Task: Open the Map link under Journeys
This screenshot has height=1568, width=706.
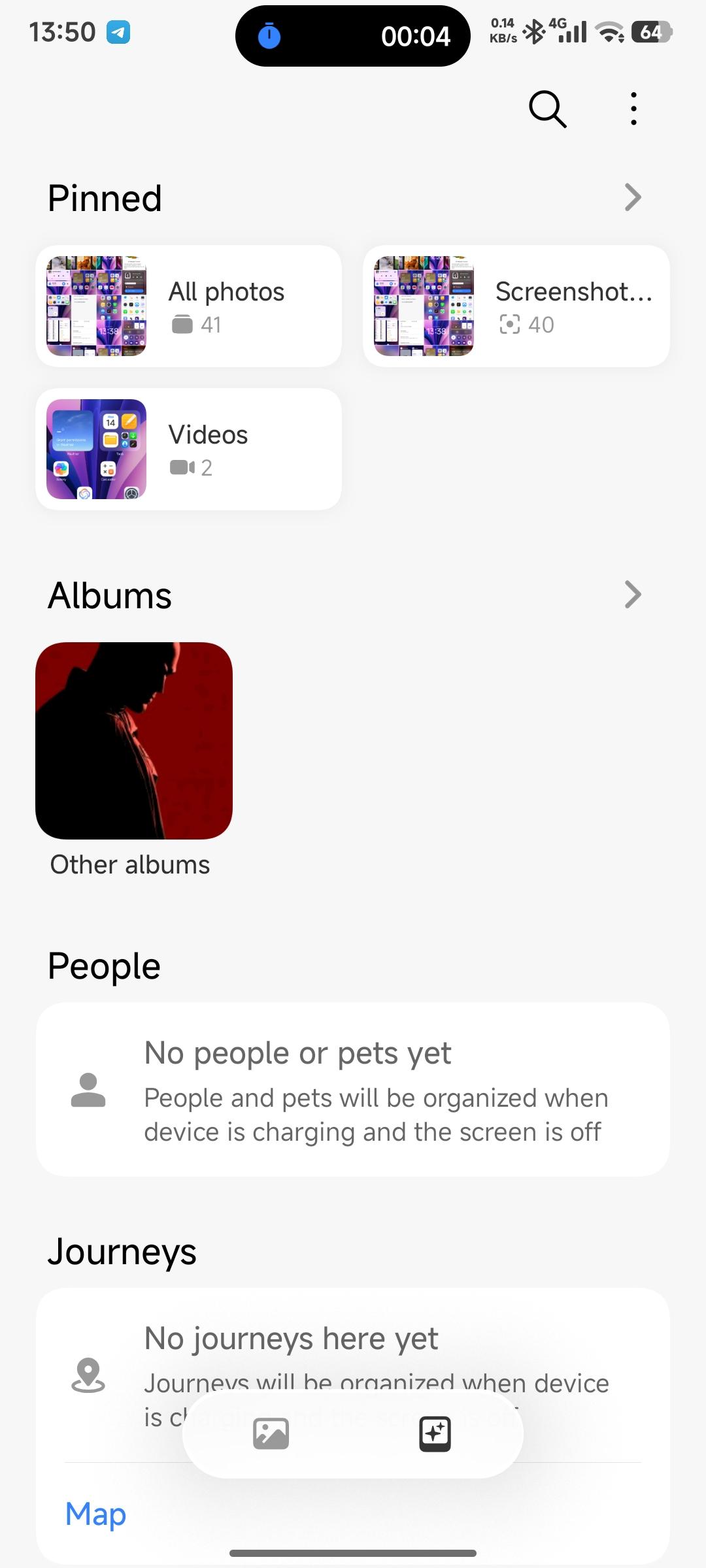Action: pos(95,1514)
